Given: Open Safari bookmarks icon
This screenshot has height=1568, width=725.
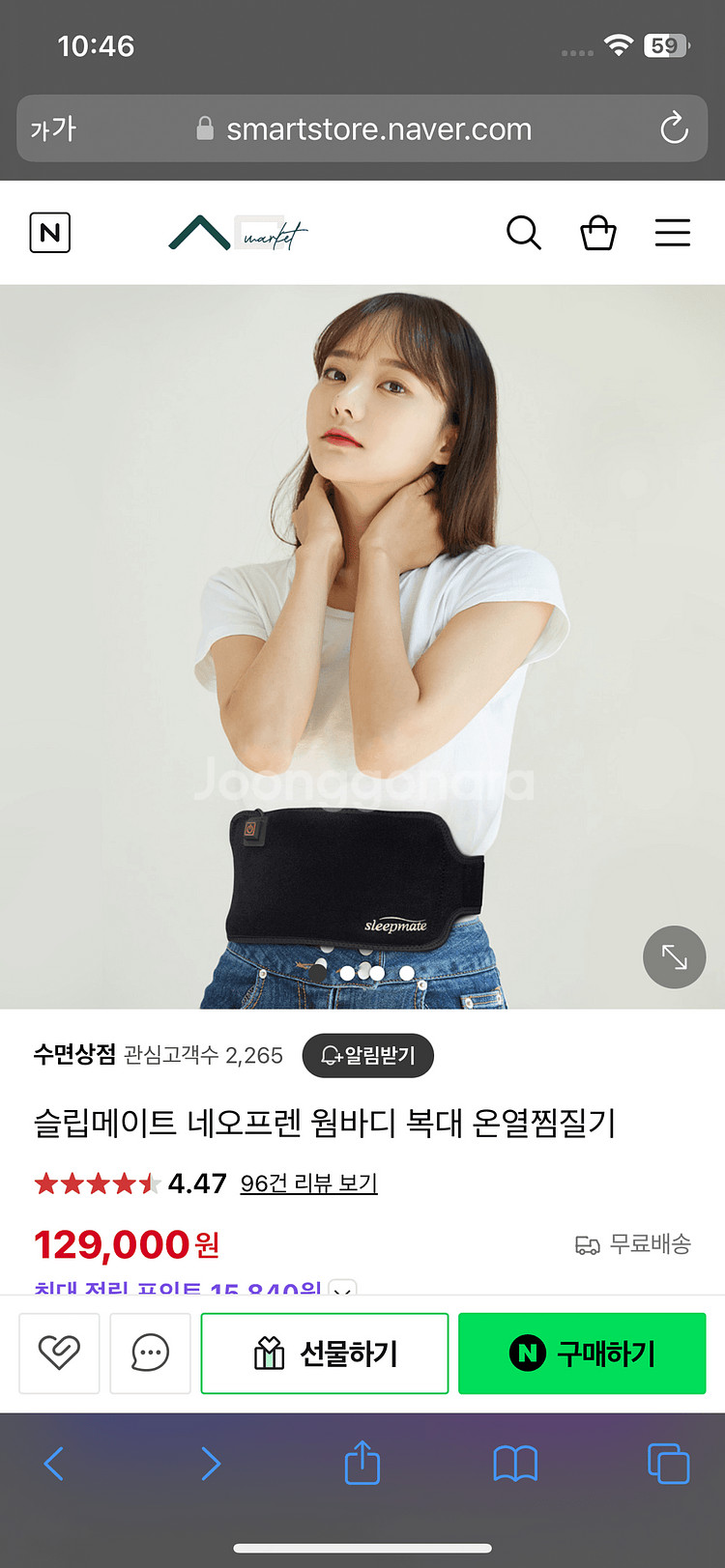Looking at the screenshot, I should [515, 1463].
